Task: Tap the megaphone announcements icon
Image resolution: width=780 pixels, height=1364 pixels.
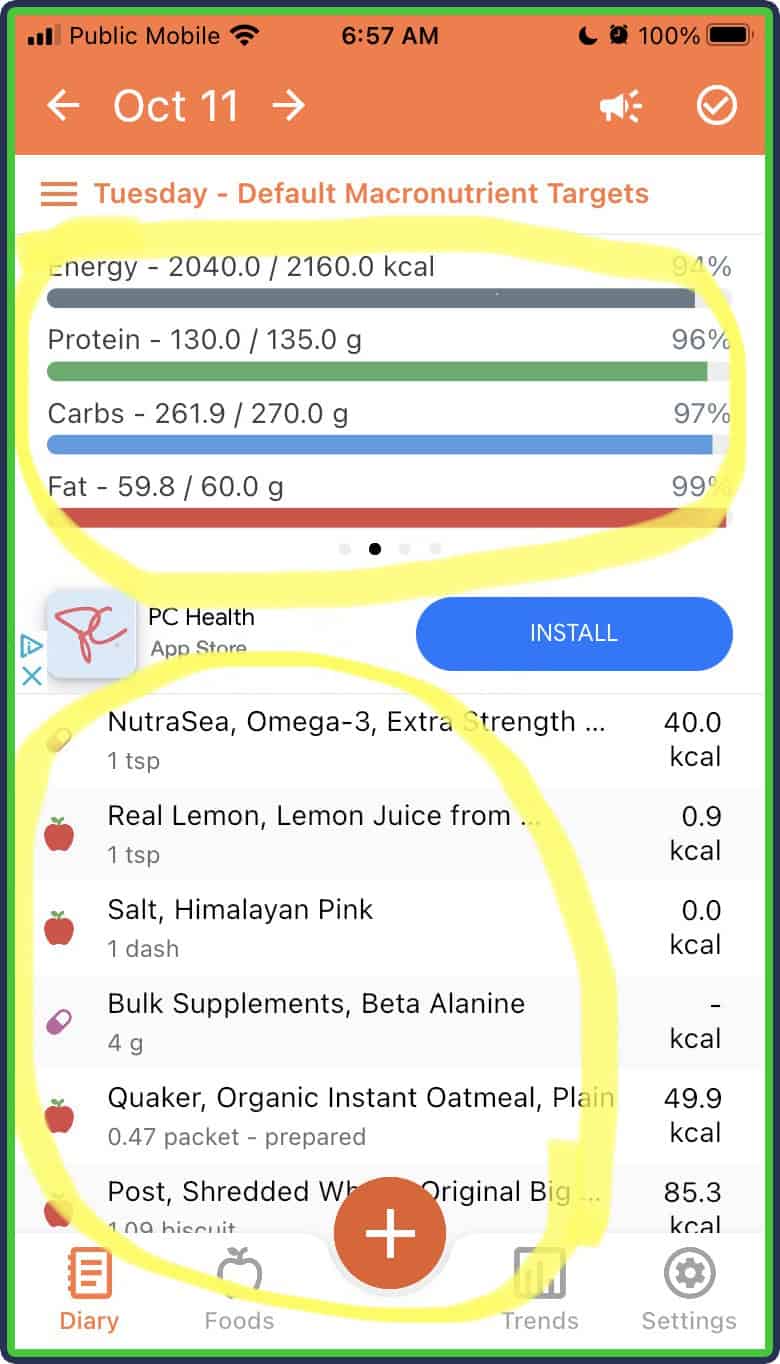Action: click(x=620, y=105)
